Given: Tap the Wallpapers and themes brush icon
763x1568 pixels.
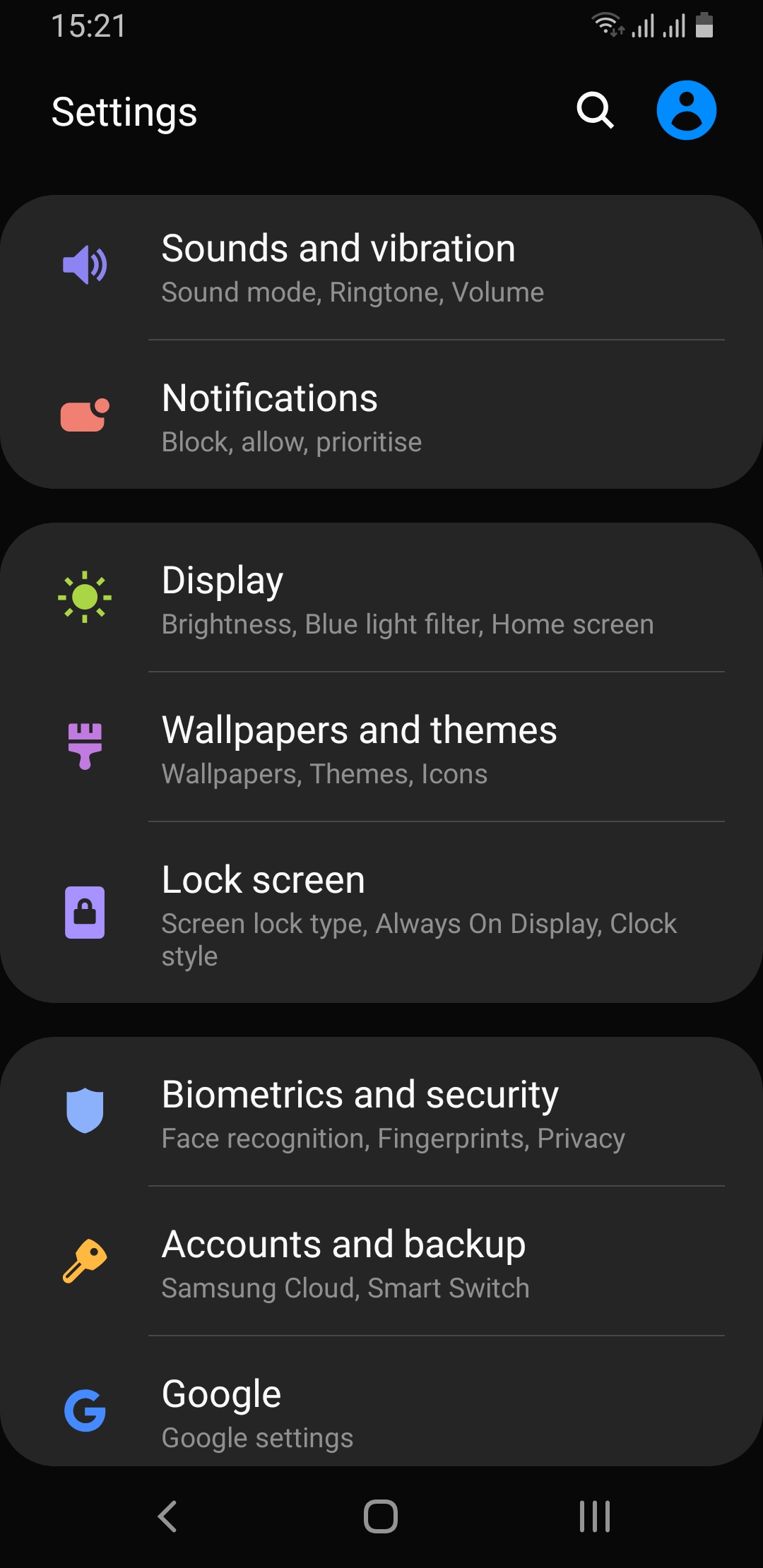Looking at the screenshot, I should 85,747.
